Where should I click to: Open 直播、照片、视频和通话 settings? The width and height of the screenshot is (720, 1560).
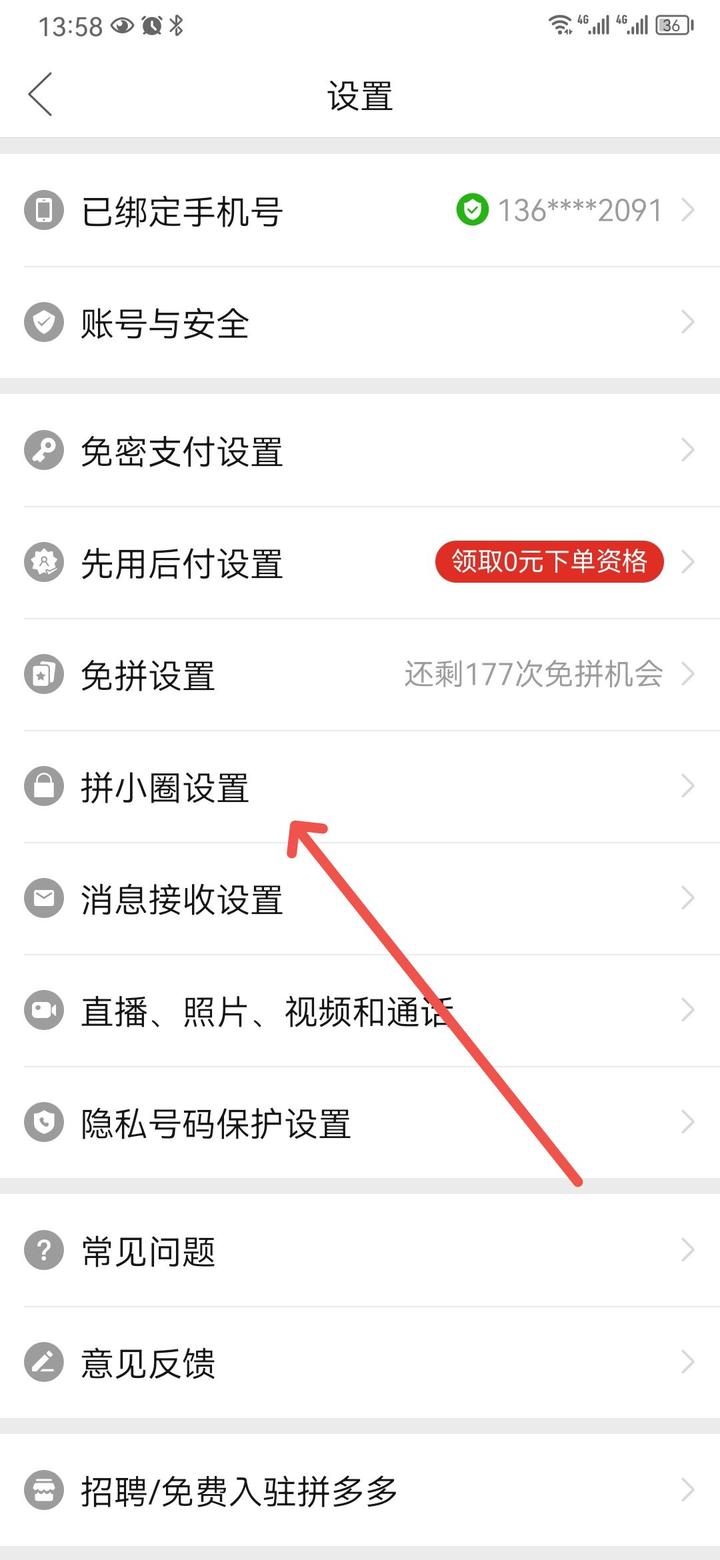click(x=360, y=1011)
